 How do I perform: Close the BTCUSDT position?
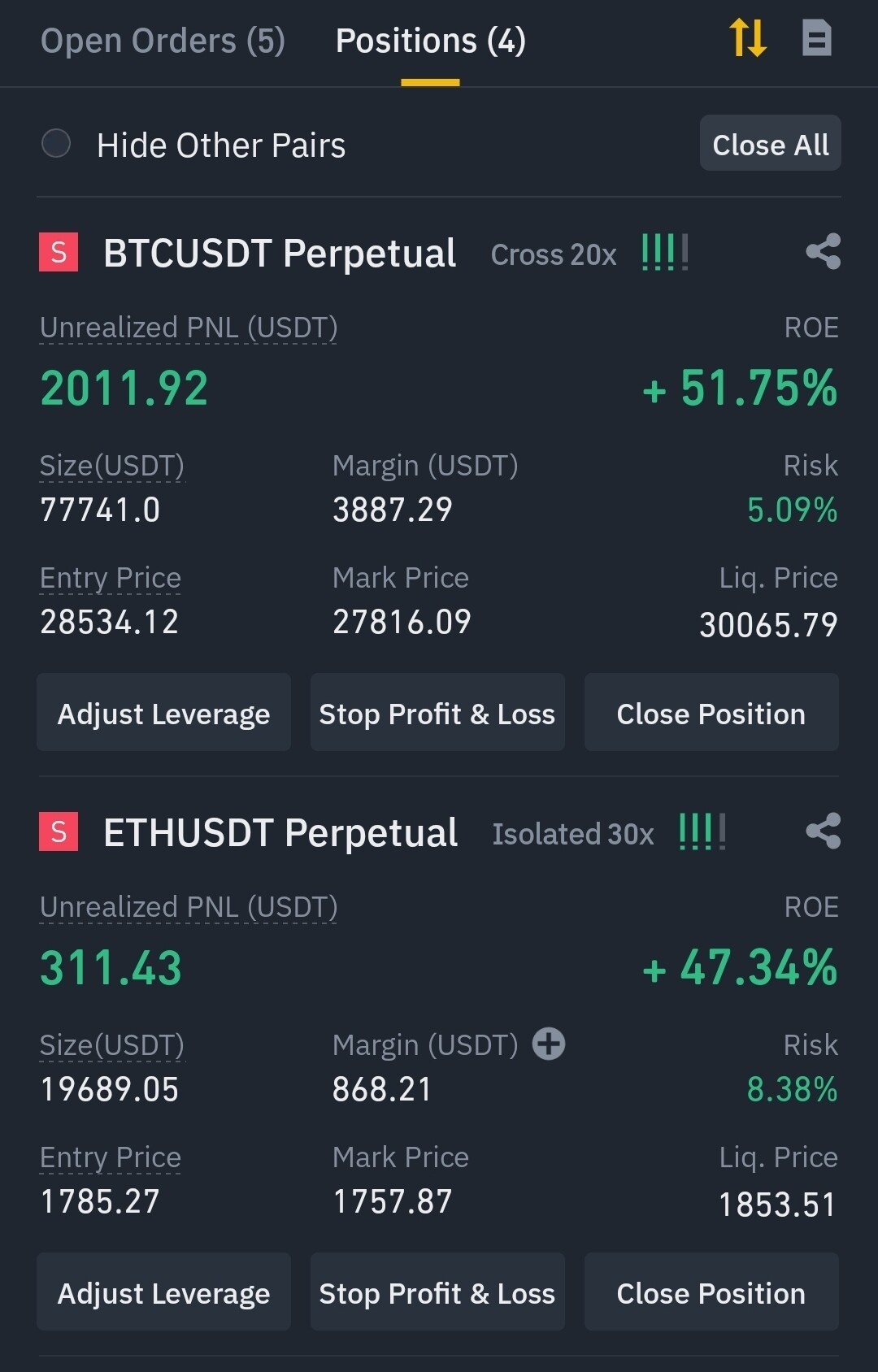[x=711, y=713]
